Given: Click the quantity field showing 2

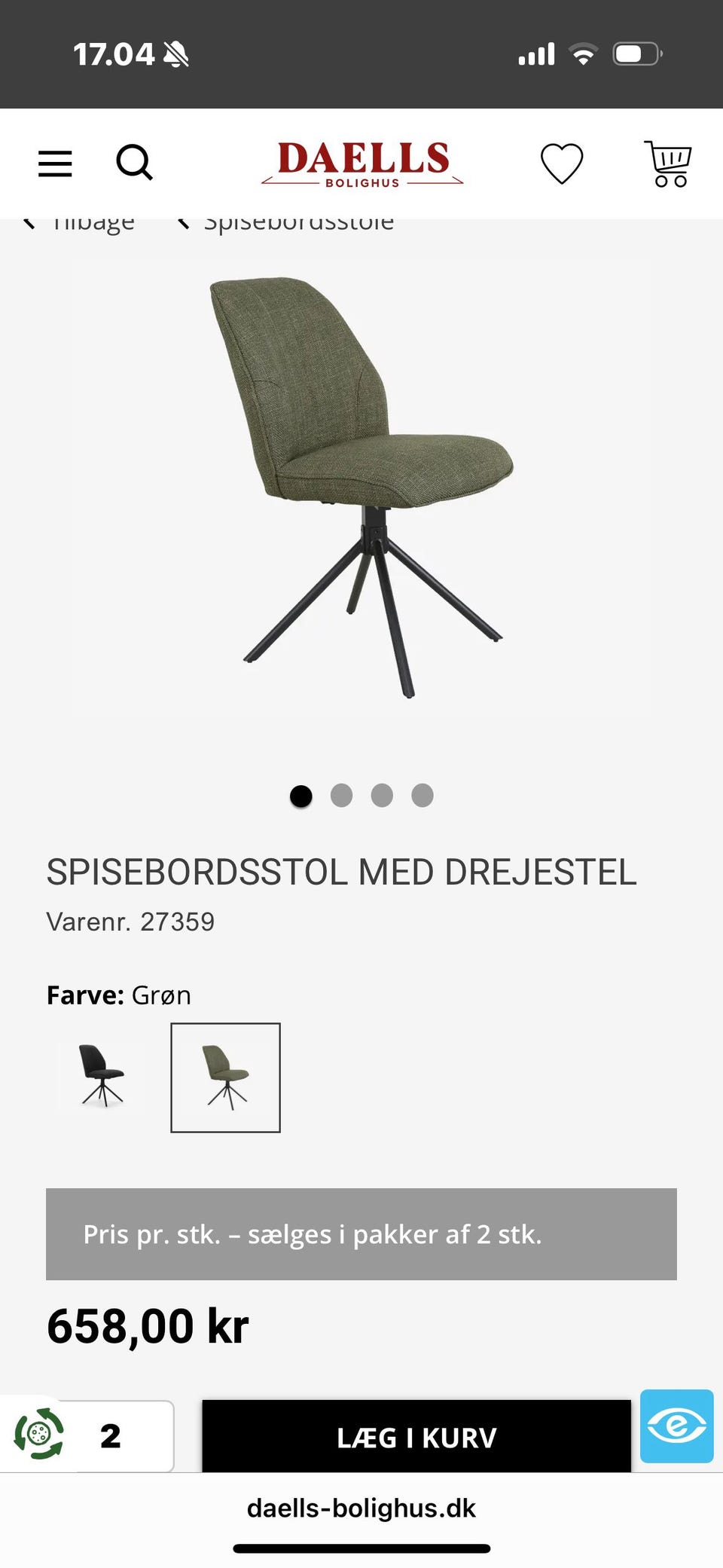Looking at the screenshot, I should pos(111,1435).
